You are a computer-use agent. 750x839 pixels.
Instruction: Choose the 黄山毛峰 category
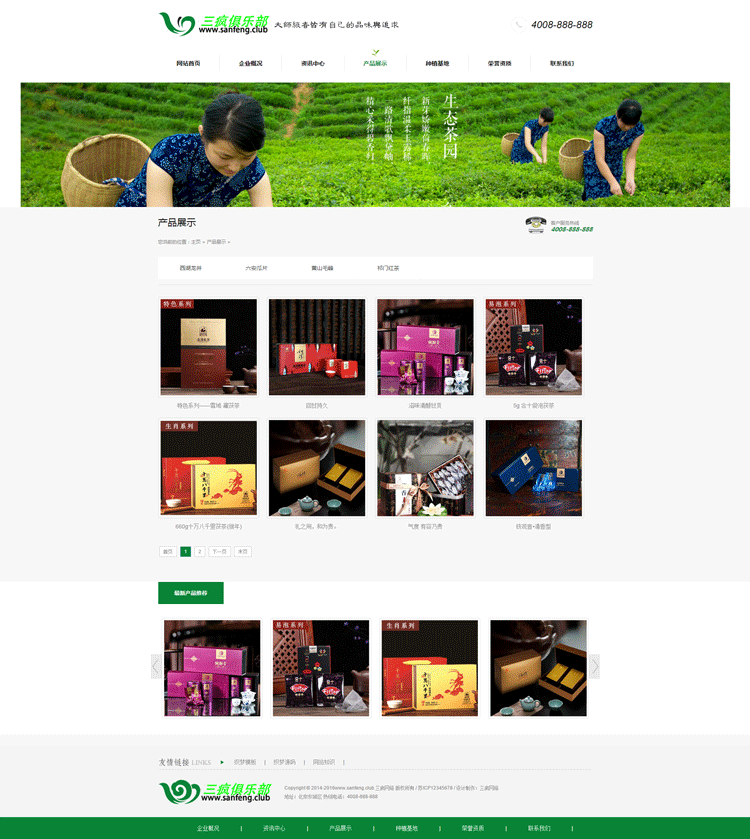[x=322, y=268]
